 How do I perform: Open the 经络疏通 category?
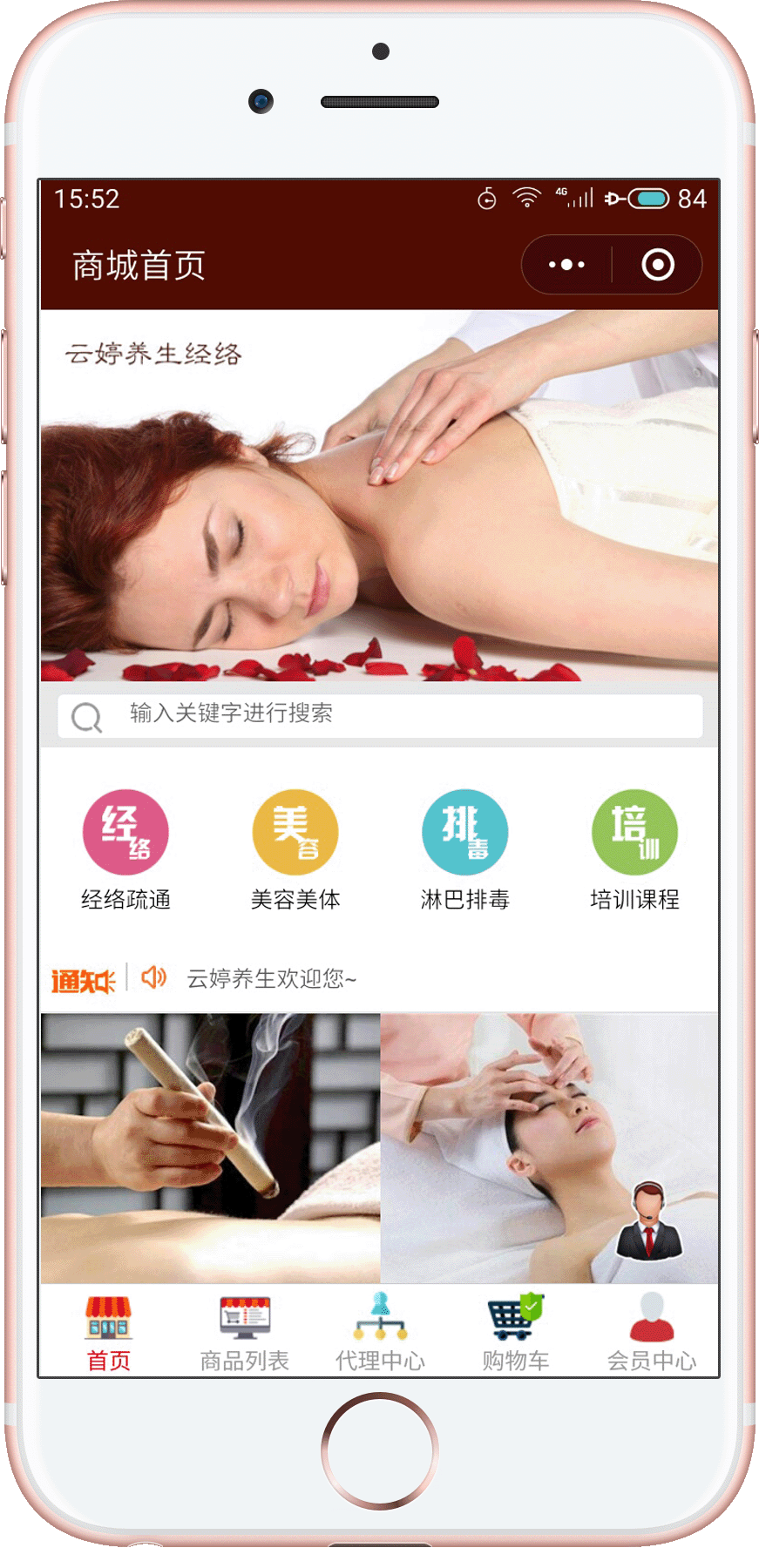click(125, 849)
